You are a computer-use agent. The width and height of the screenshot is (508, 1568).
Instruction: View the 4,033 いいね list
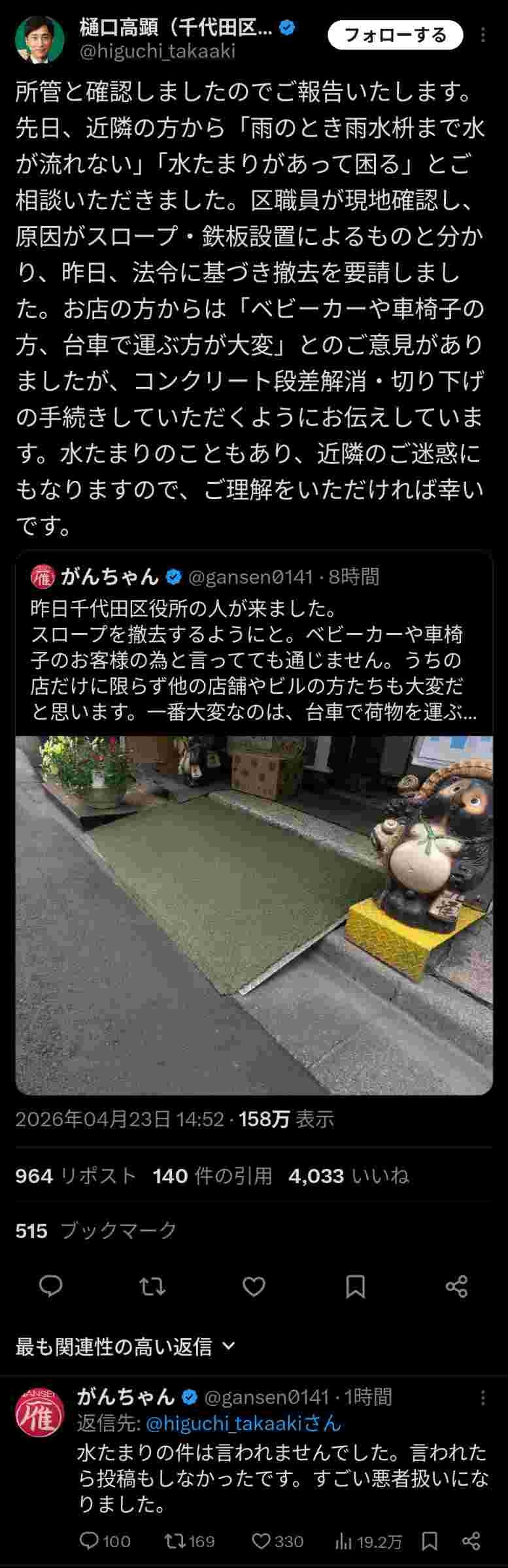pos(348,1176)
